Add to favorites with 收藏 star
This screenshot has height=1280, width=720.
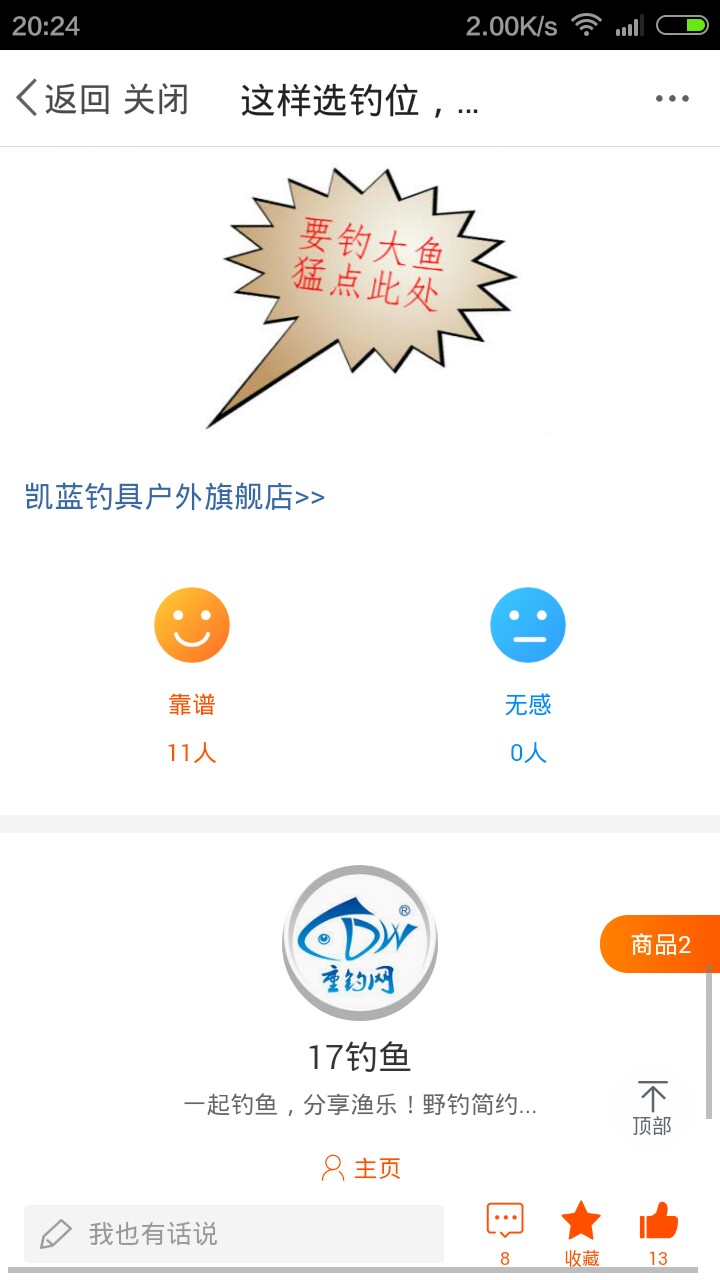(x=581, y=1234)
